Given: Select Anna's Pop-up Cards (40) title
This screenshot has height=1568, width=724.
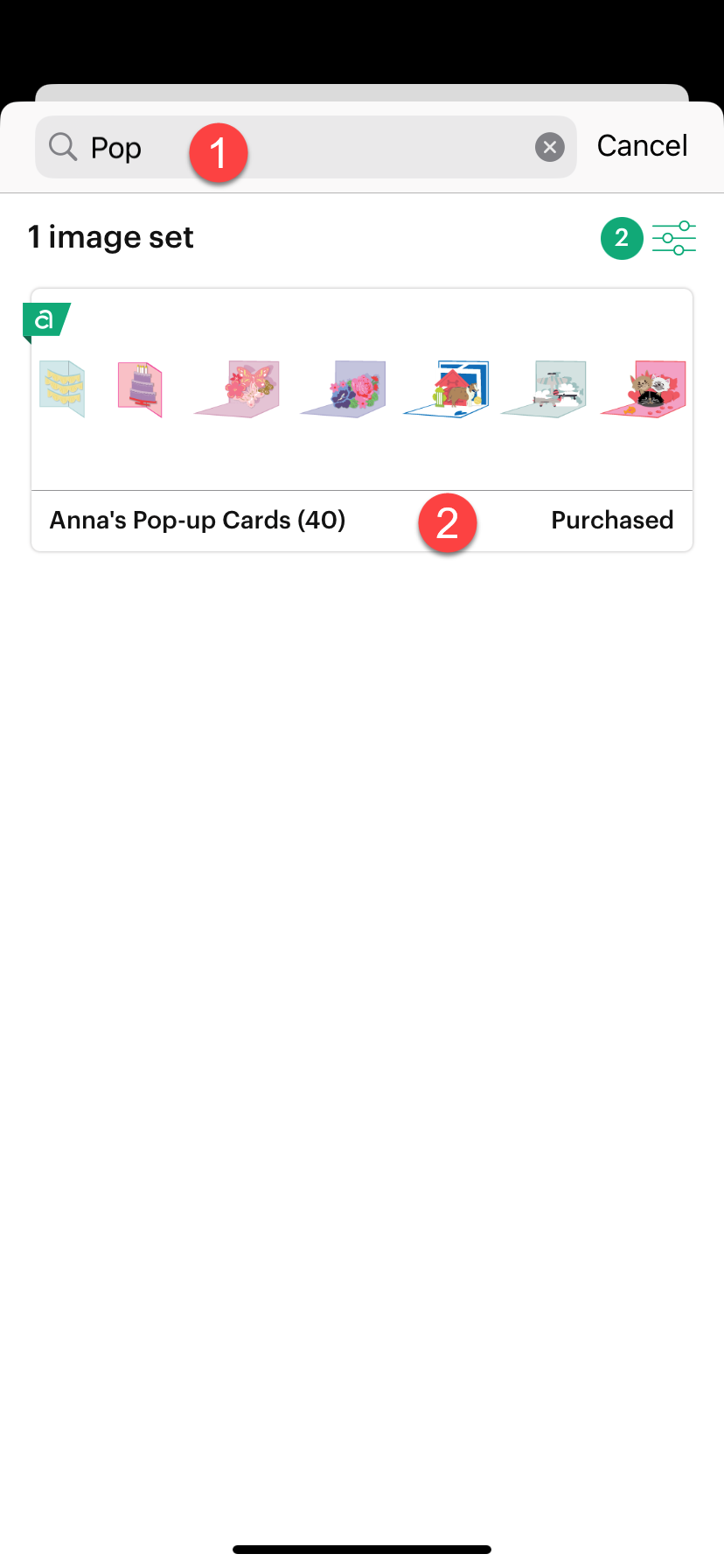Looking at the screenshot, I should (x=196, y=520).
